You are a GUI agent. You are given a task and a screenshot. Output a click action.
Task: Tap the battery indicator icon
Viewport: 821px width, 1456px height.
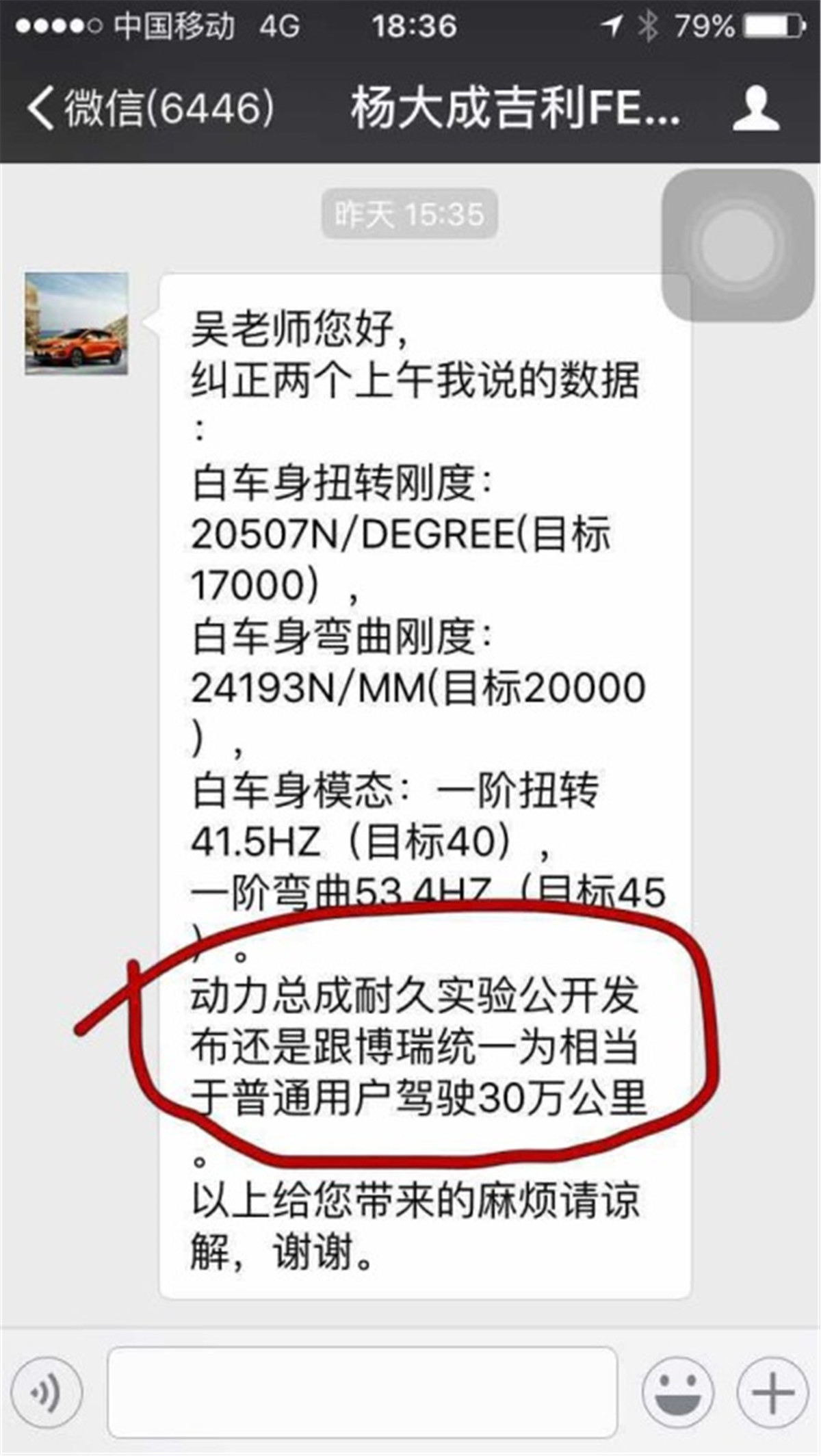tap(773, 23)
